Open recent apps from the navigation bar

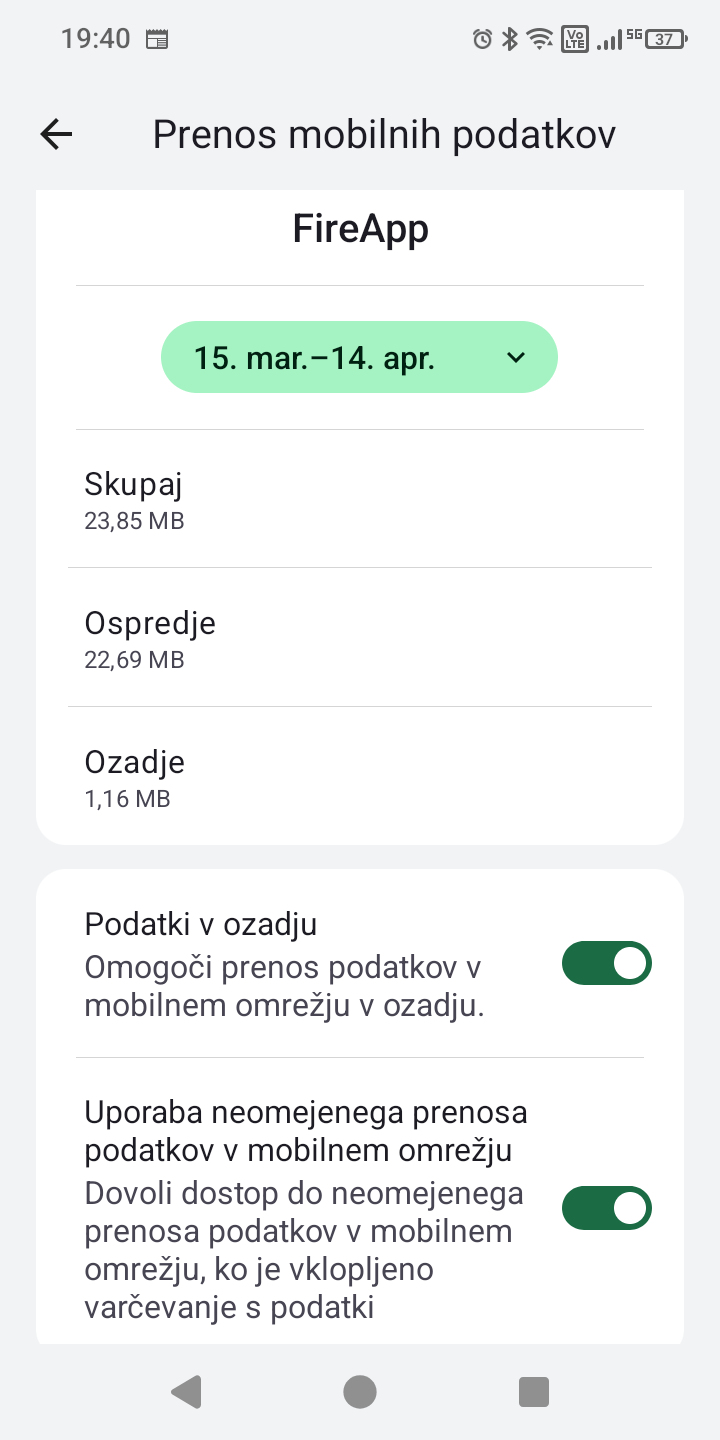pyautogui.click(x=534, y=1391)
